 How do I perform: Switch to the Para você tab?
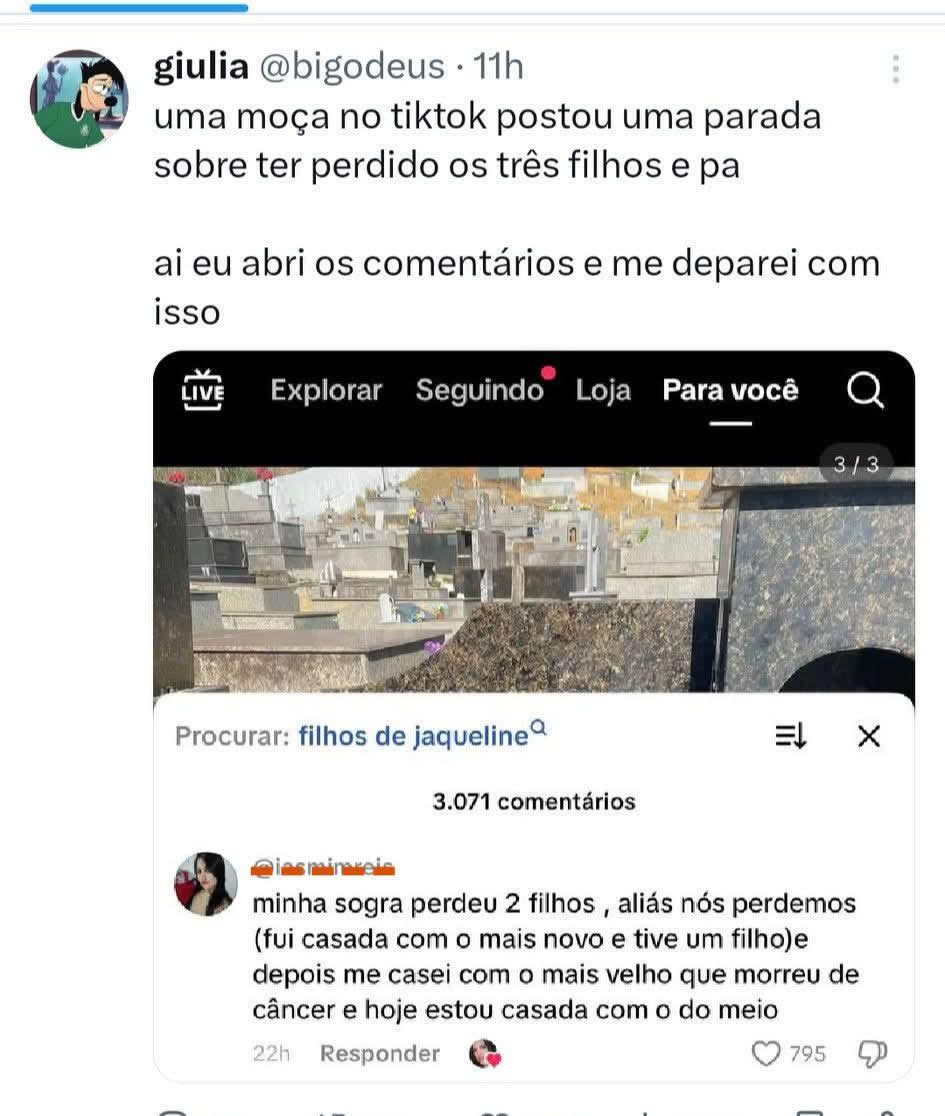pyautogui.click(x=729, y=391)
